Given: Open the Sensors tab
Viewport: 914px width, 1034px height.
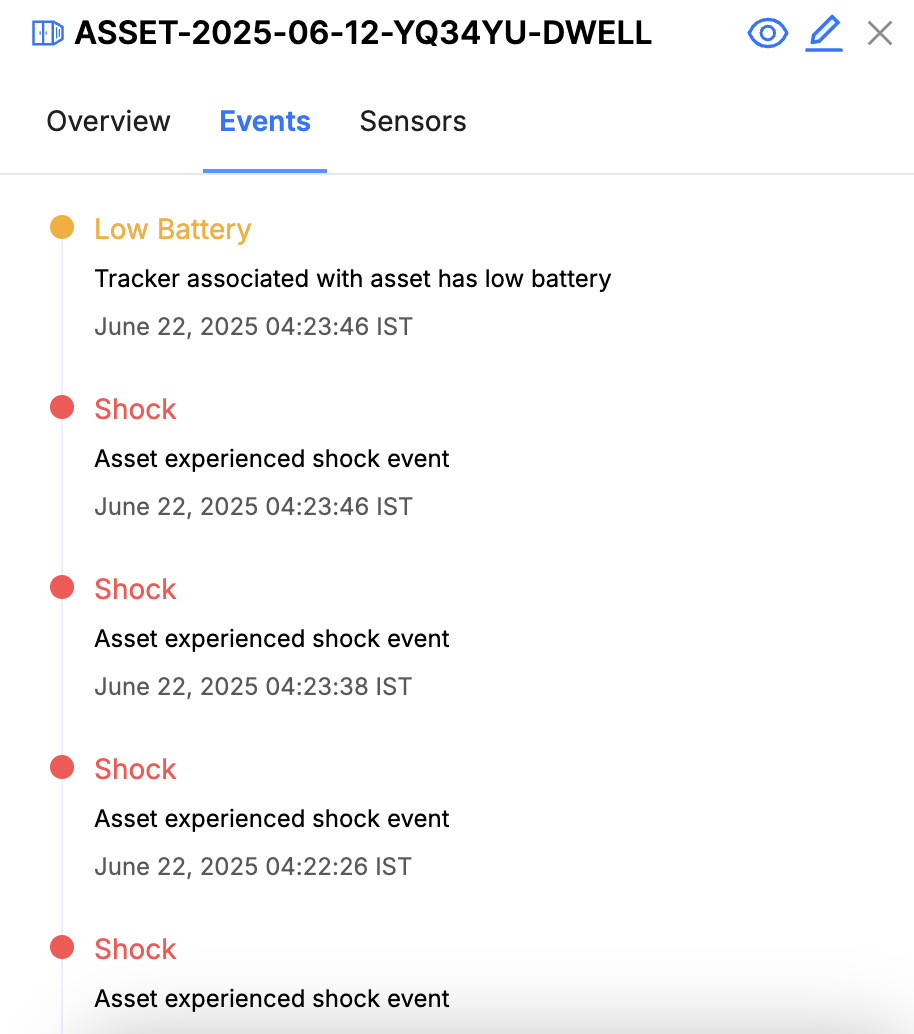Looking at the screenshot, I should click(413, 122).
